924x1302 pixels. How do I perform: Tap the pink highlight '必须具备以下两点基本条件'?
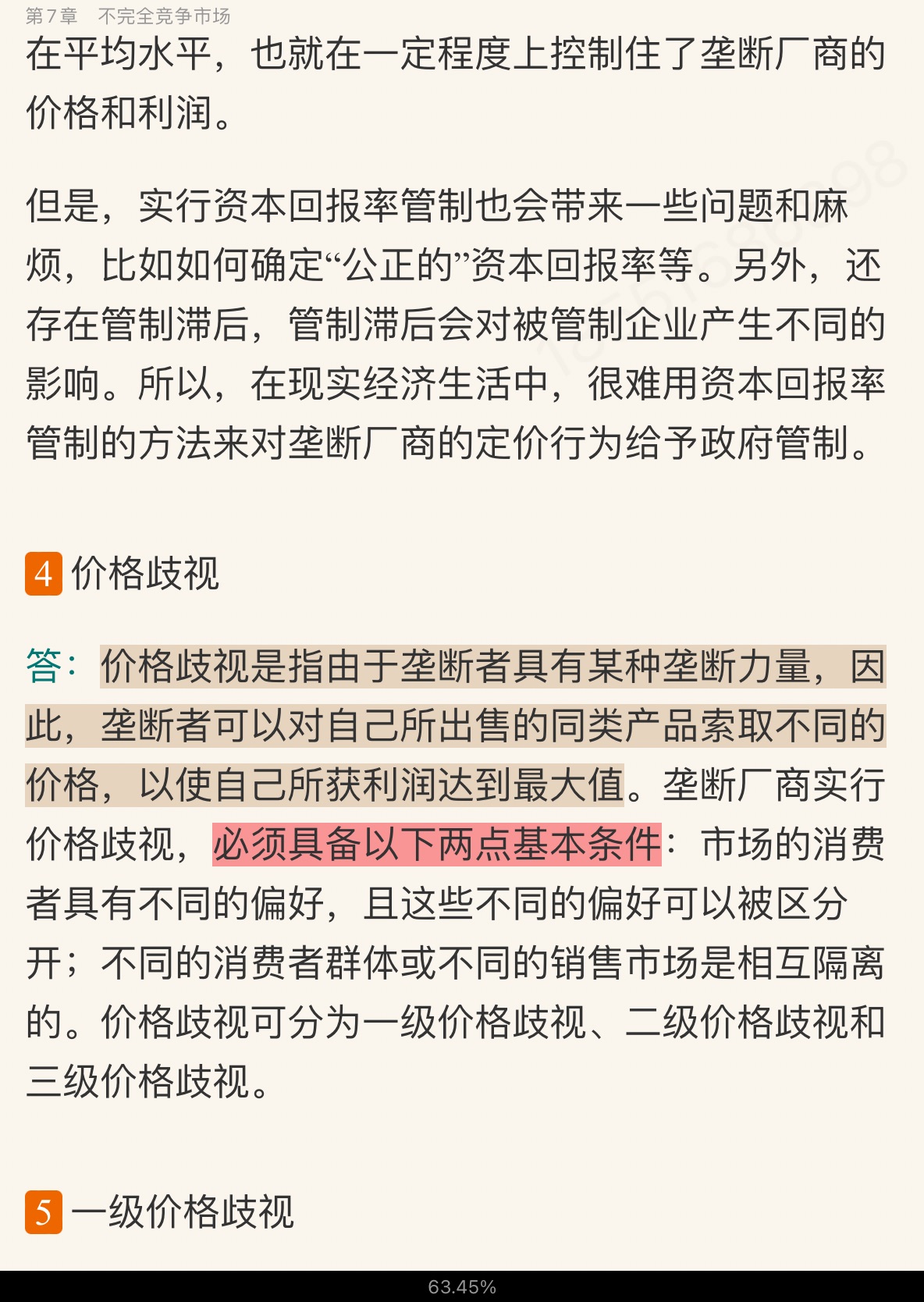coord(437,845)
